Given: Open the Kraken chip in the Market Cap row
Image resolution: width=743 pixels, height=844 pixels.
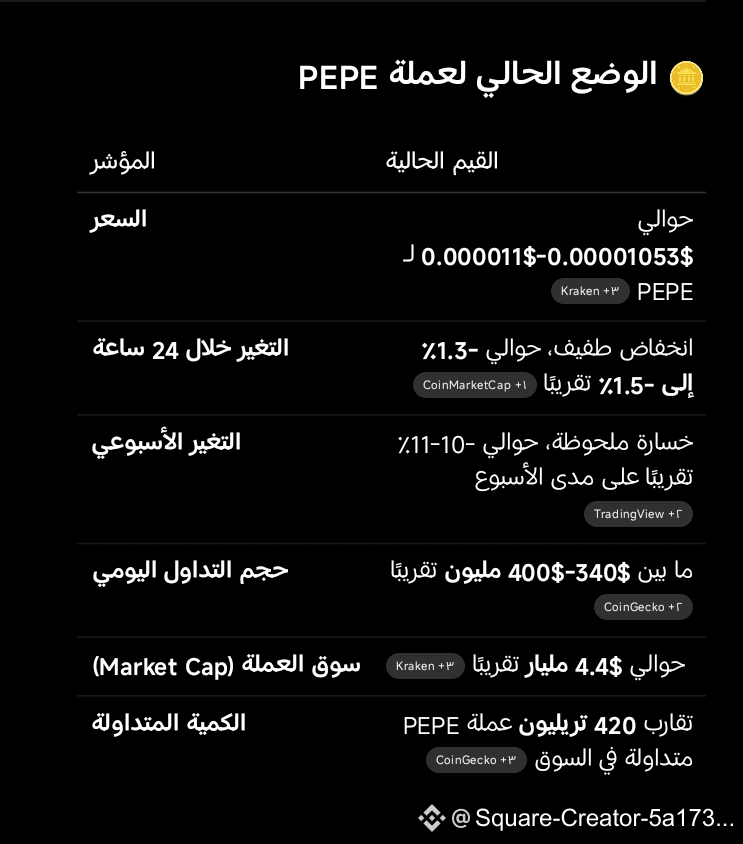Looking at the screenshot, I should (425, 665).
